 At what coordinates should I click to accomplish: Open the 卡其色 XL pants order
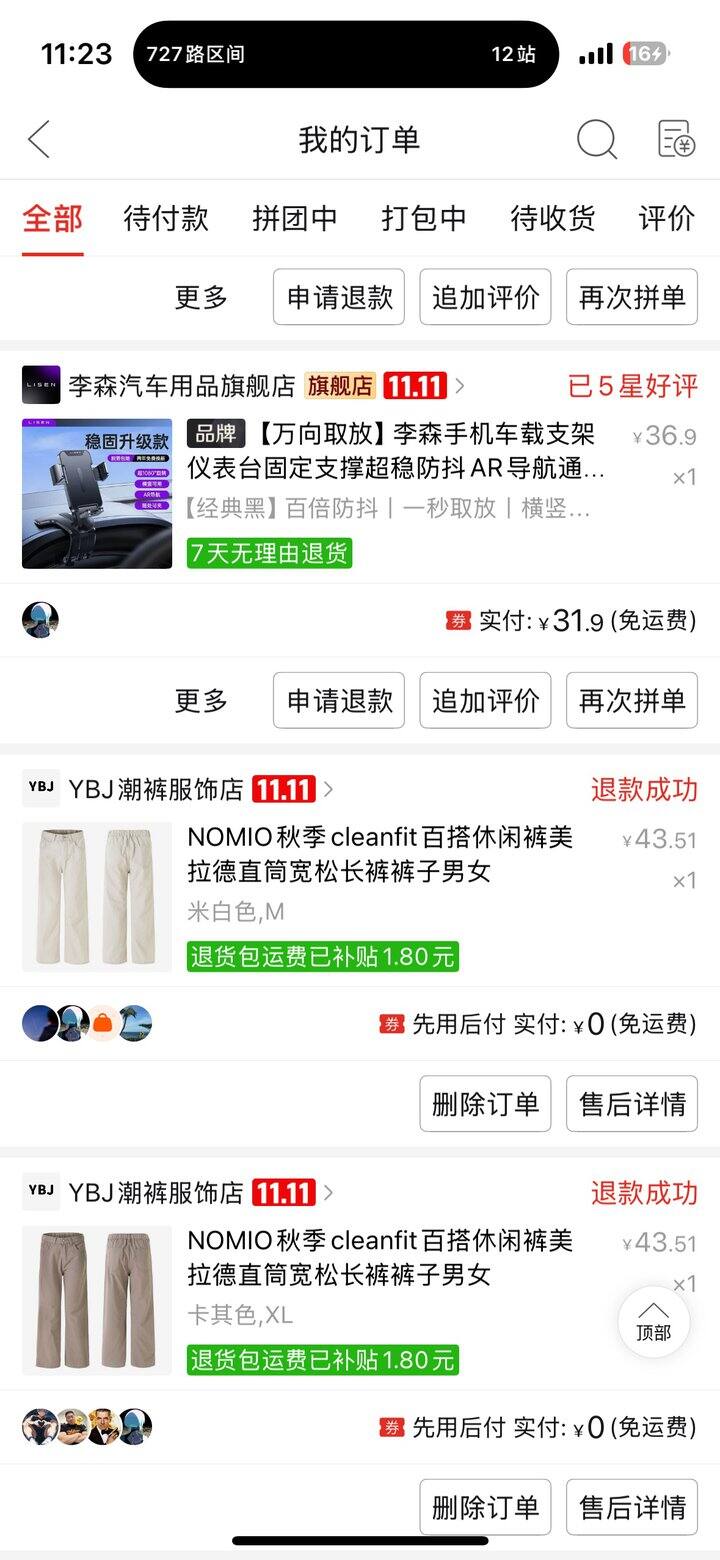click(380, 1258)
